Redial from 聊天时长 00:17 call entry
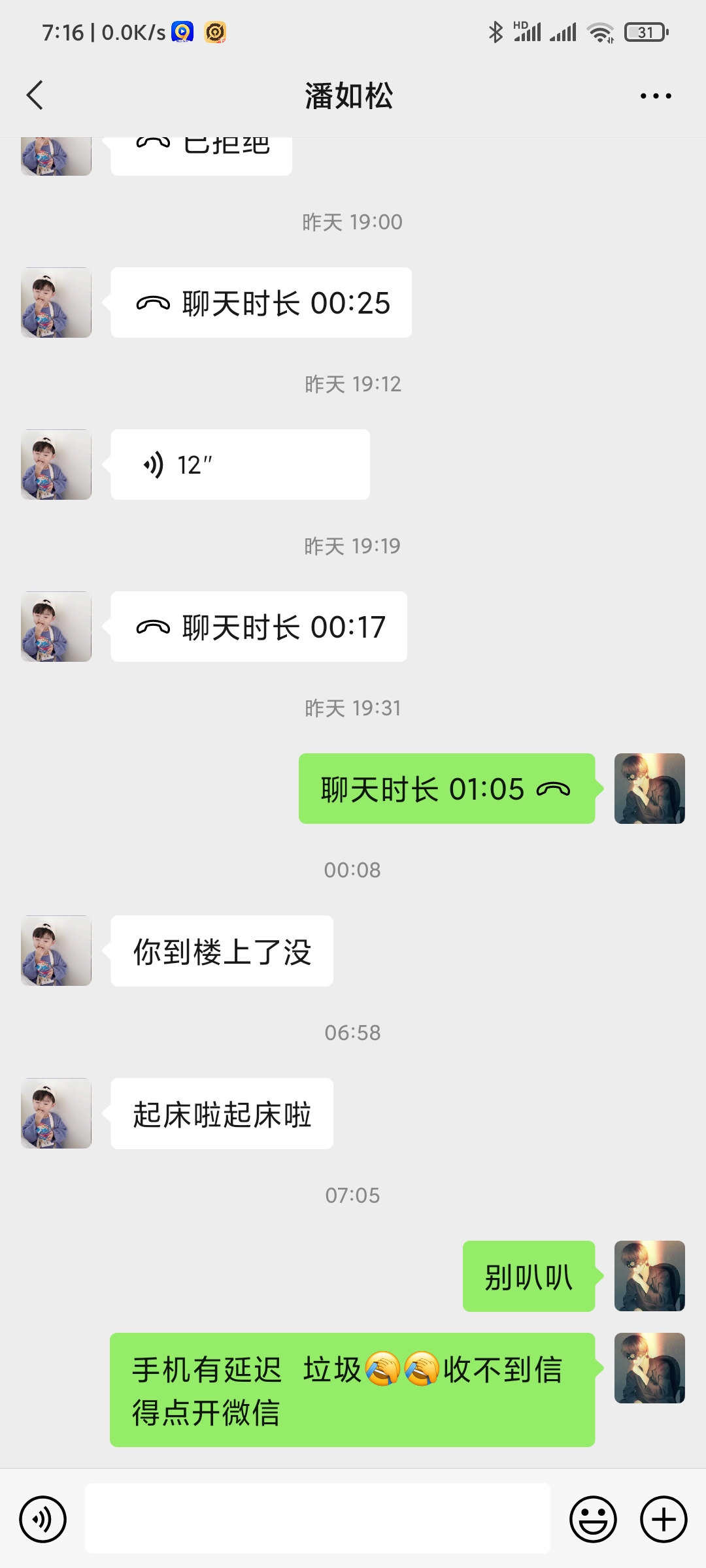Screen dimensions: 706x1568 (x=259, y=627)
